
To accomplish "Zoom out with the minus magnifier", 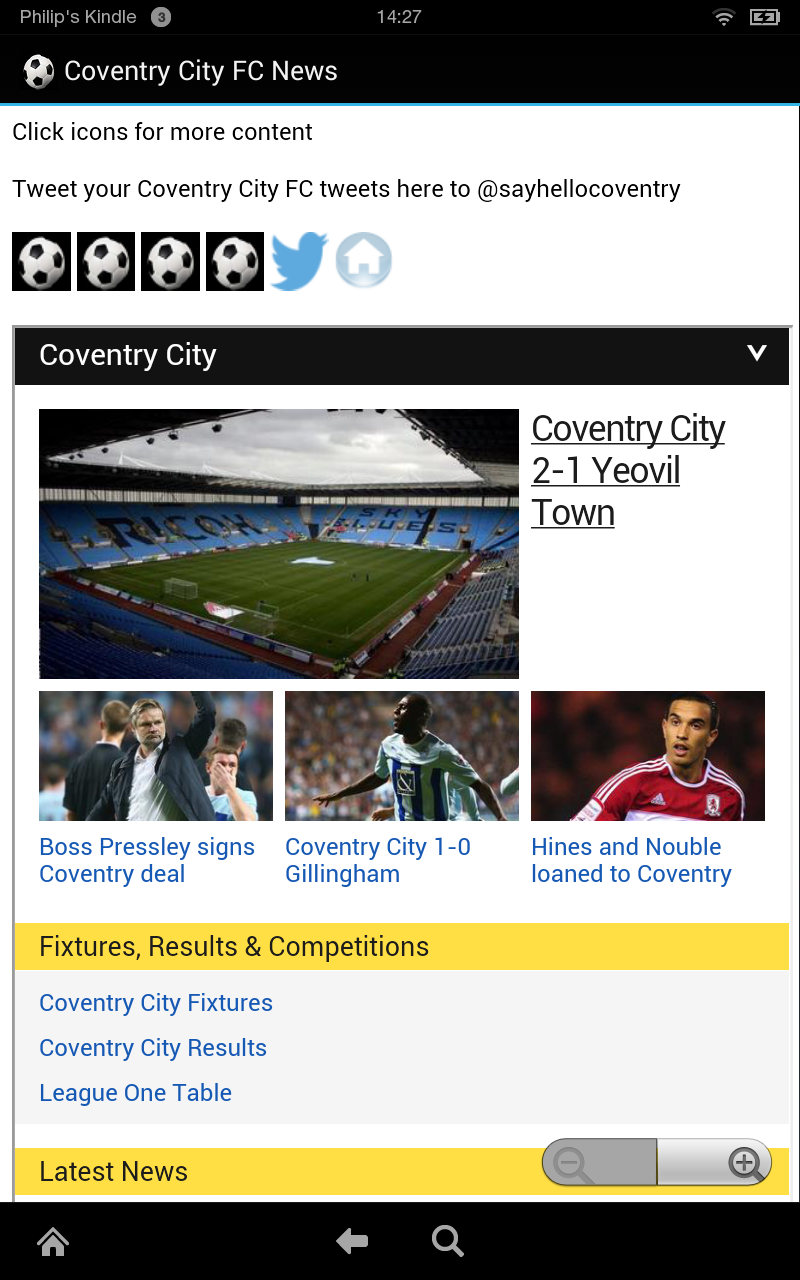I will (574, 1163).
